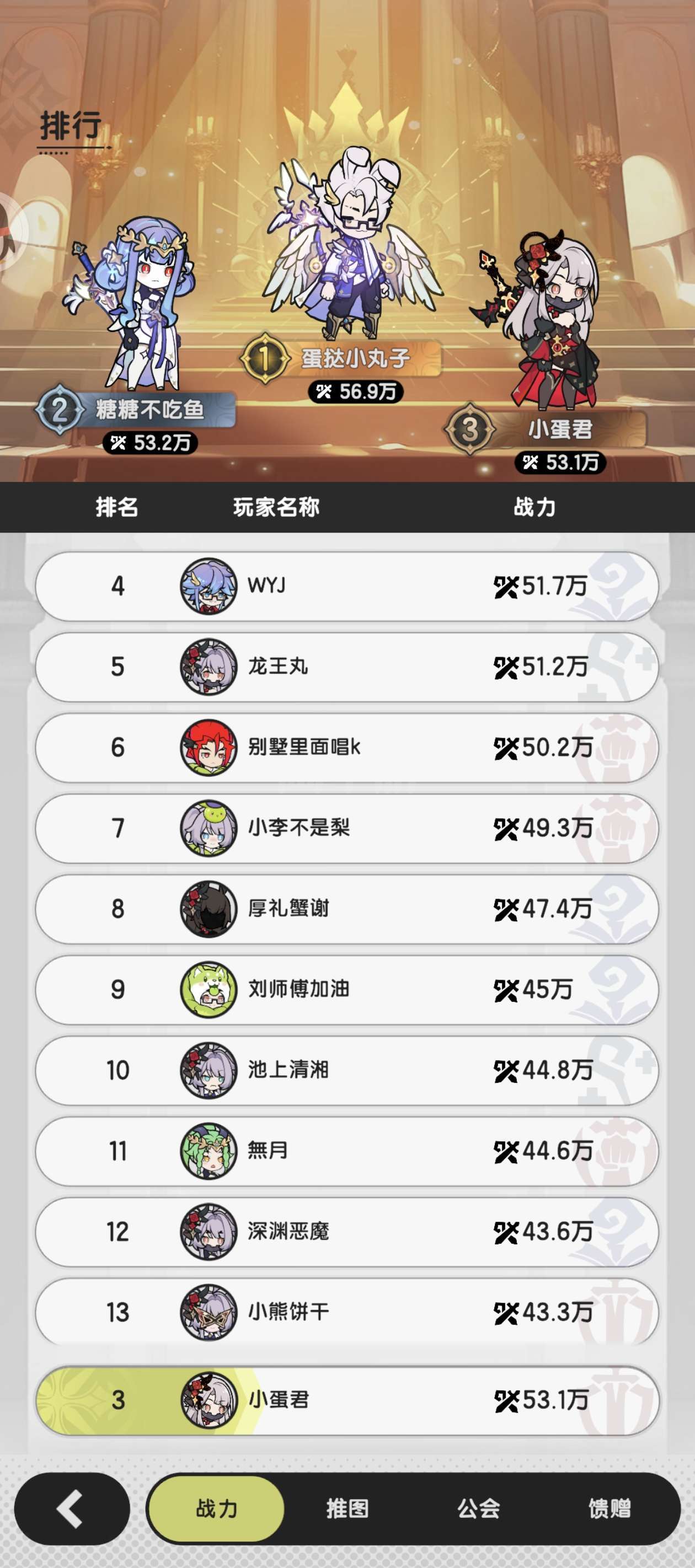The image size is (695, 1568).
Task: Open player 無月's entry
Action: 347,1151
